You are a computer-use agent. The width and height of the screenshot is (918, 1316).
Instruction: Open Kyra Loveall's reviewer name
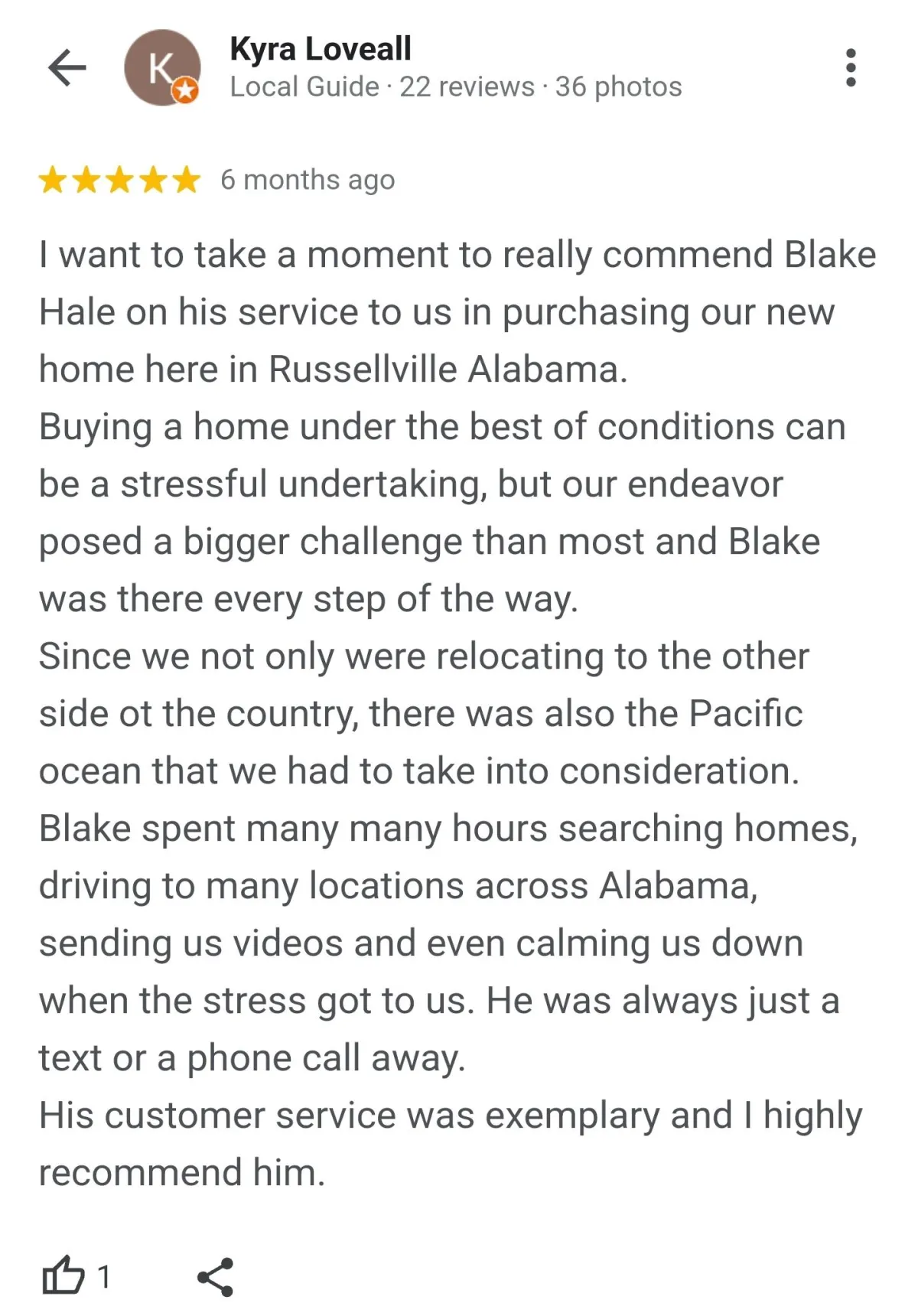[x=321, y=49]
